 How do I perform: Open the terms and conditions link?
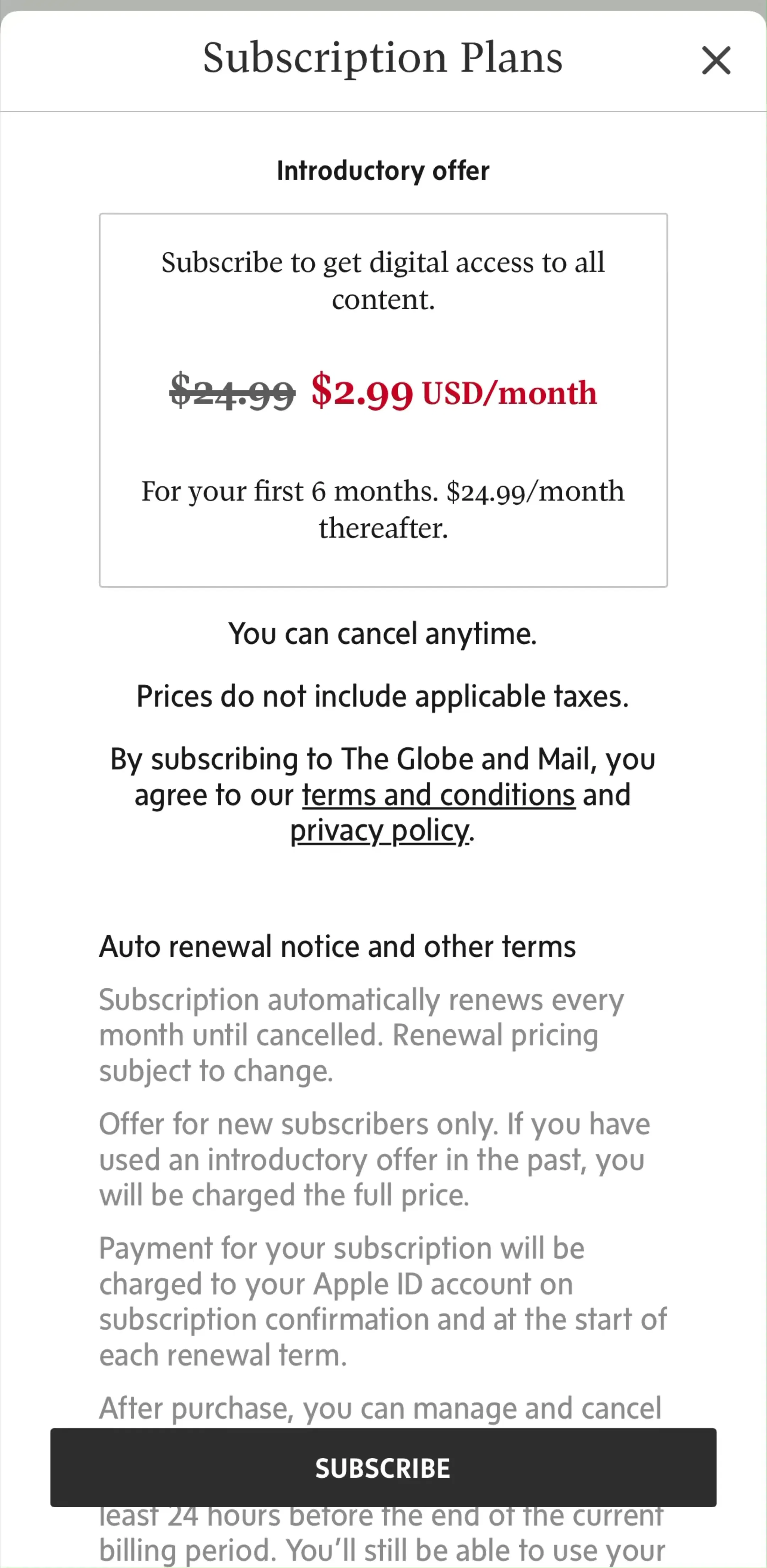point(439,795)
